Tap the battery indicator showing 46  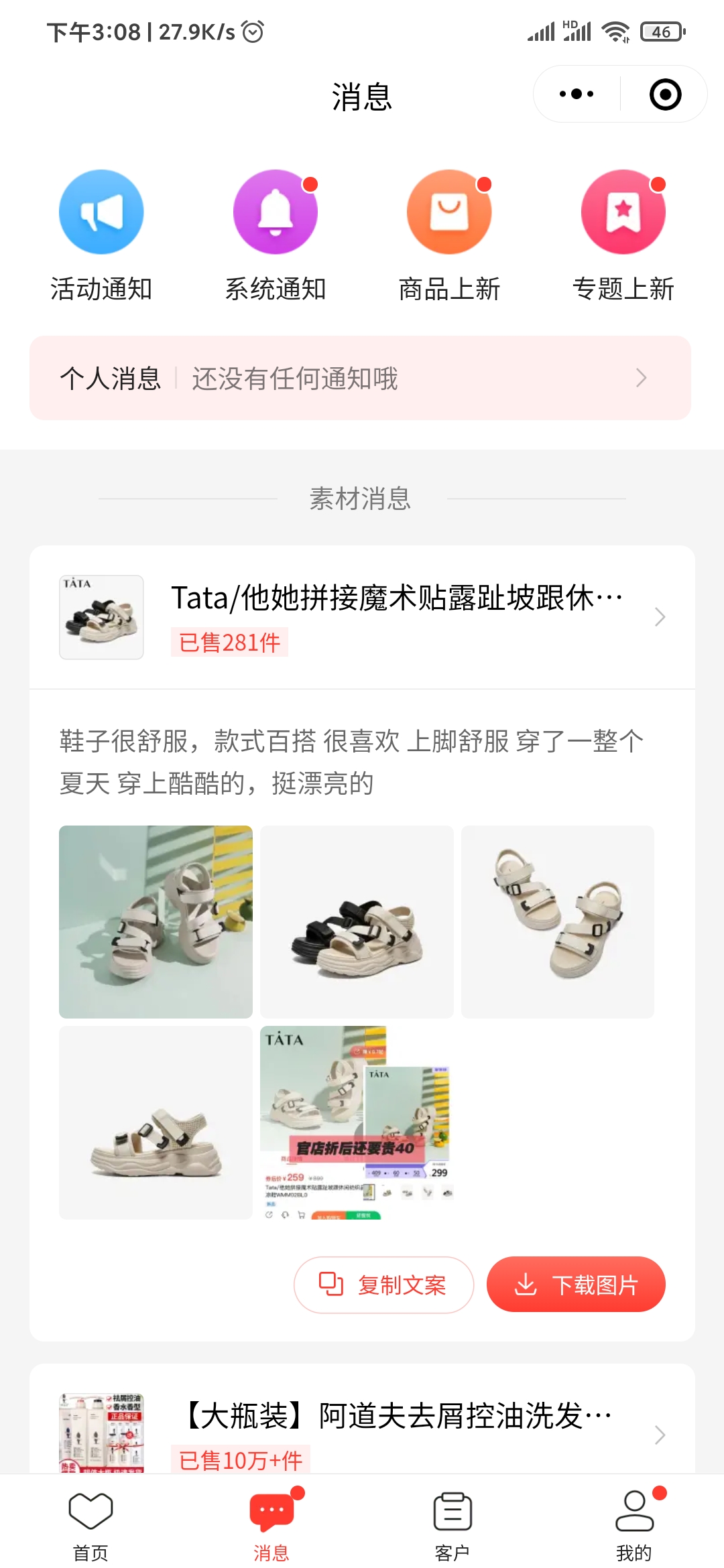[662, 32]
